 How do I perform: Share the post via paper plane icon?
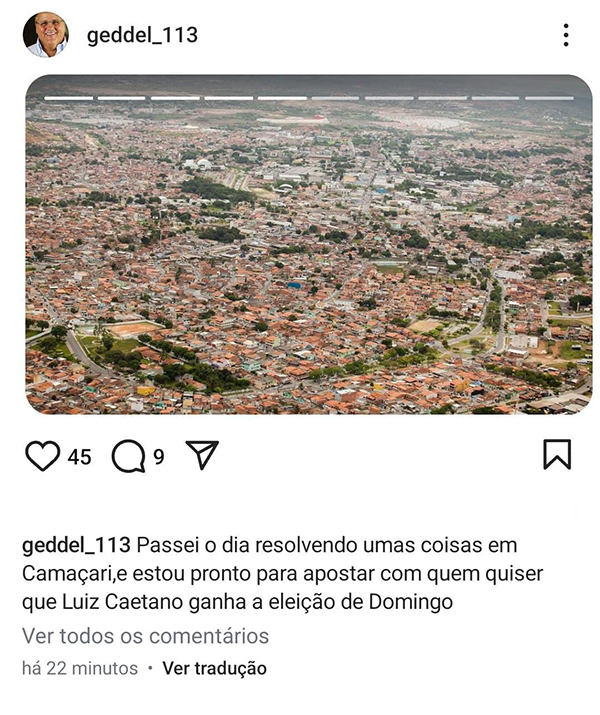[202, 456]
